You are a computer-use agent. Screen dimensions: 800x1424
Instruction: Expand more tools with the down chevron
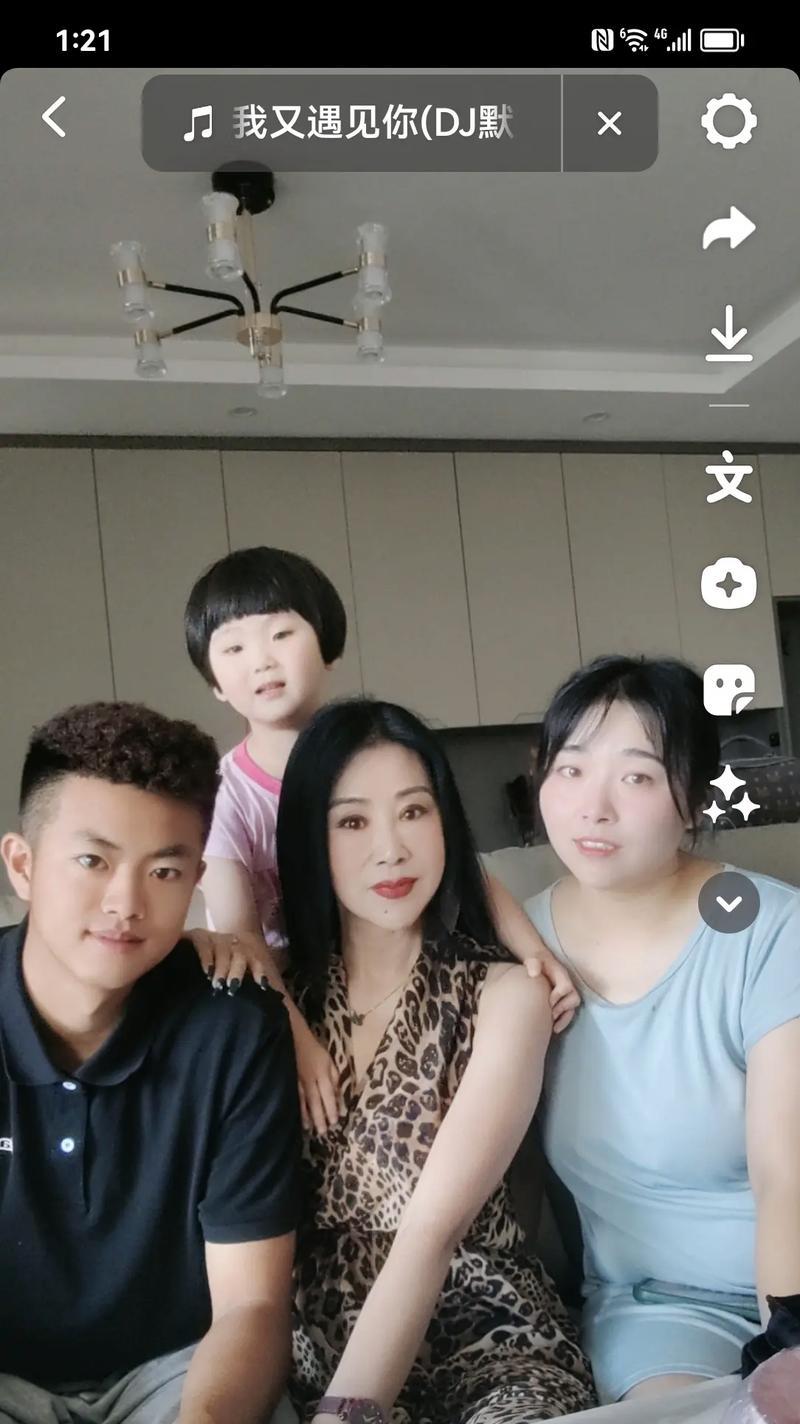click(728, 902)
